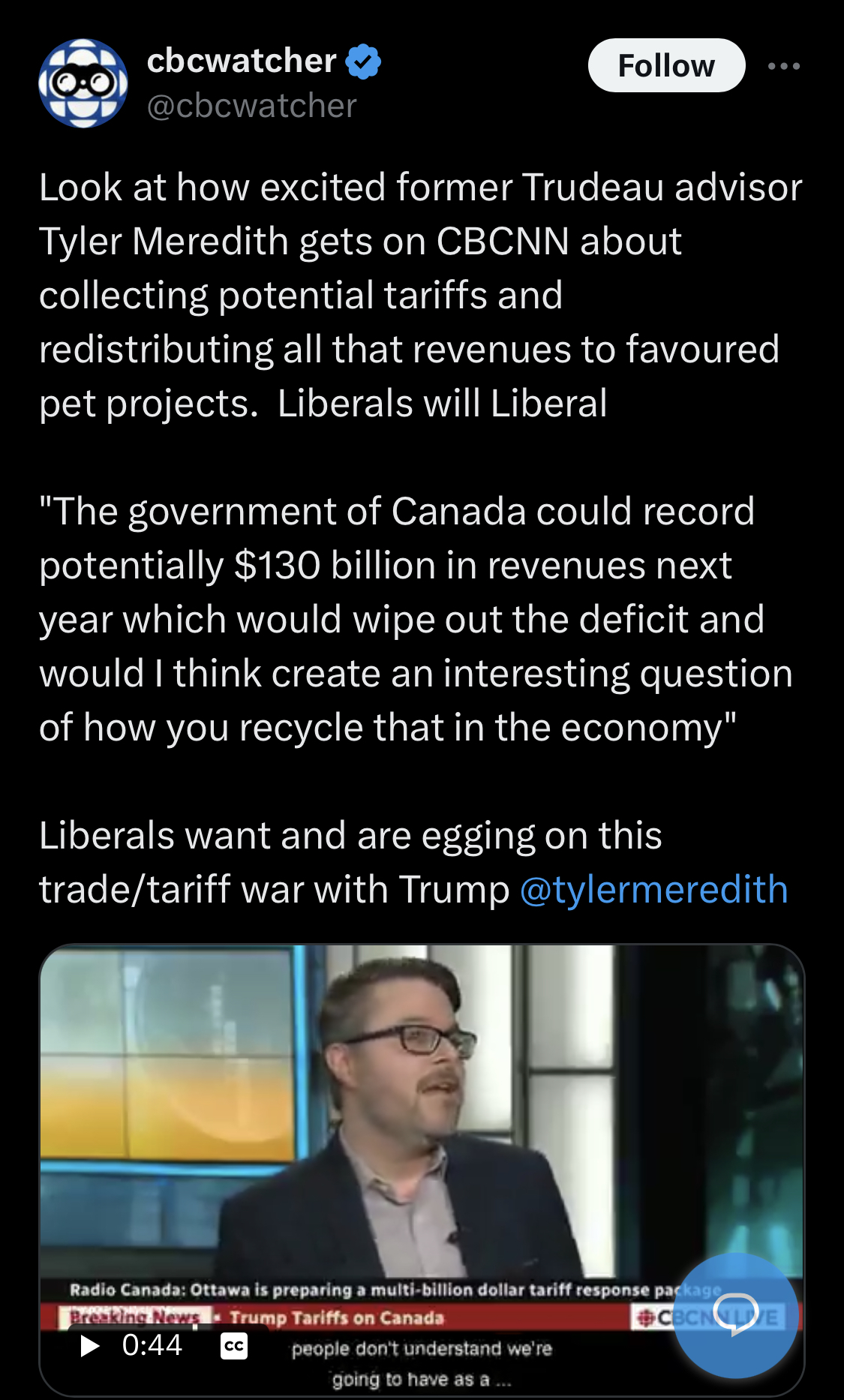The width and height of the screenshot is (844, 1400).
Task: Toggle closed captions on the video
Action: pyautogui.click(x=234, y=1346)
